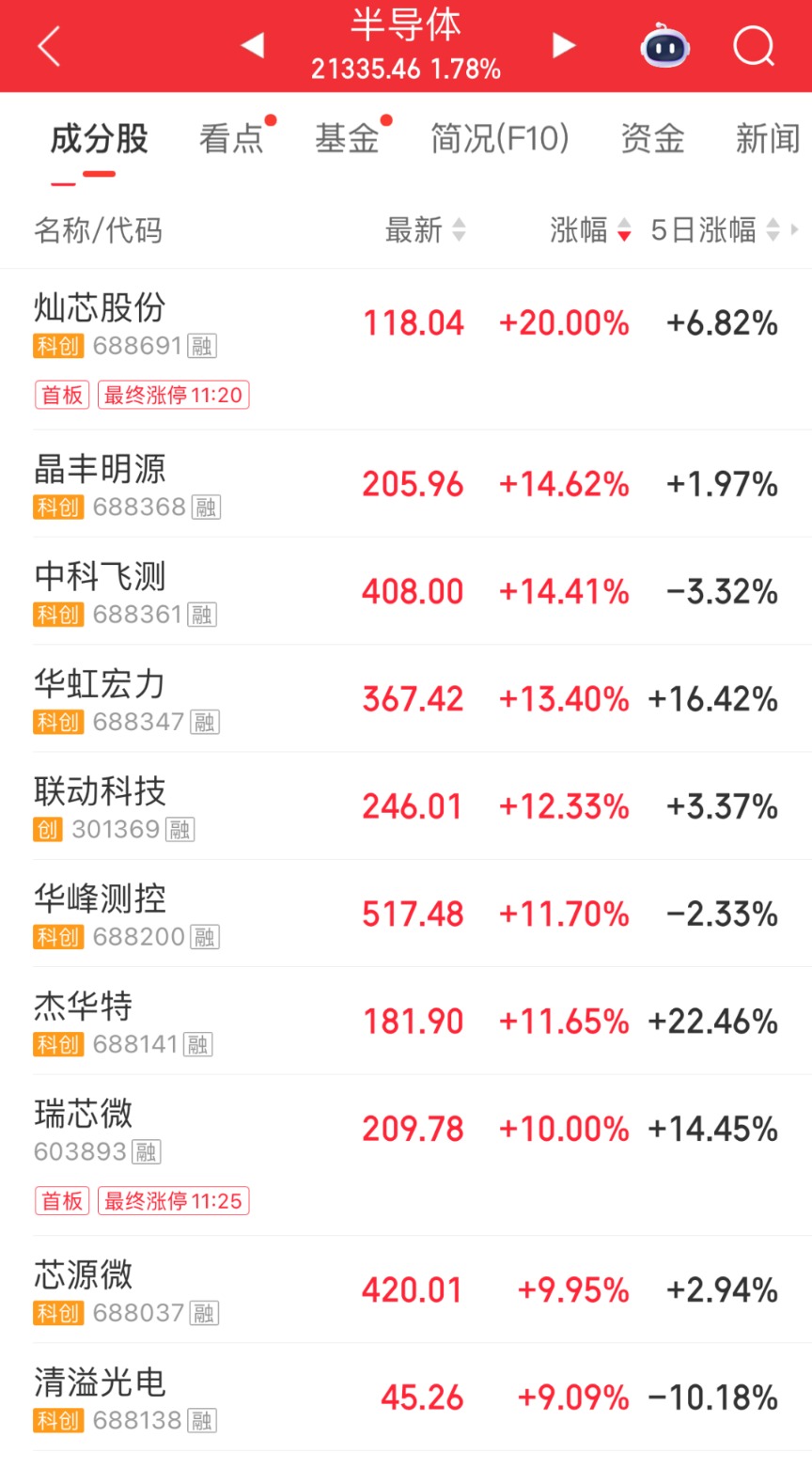Open the stock 灿芯股份

coord(406,350)
